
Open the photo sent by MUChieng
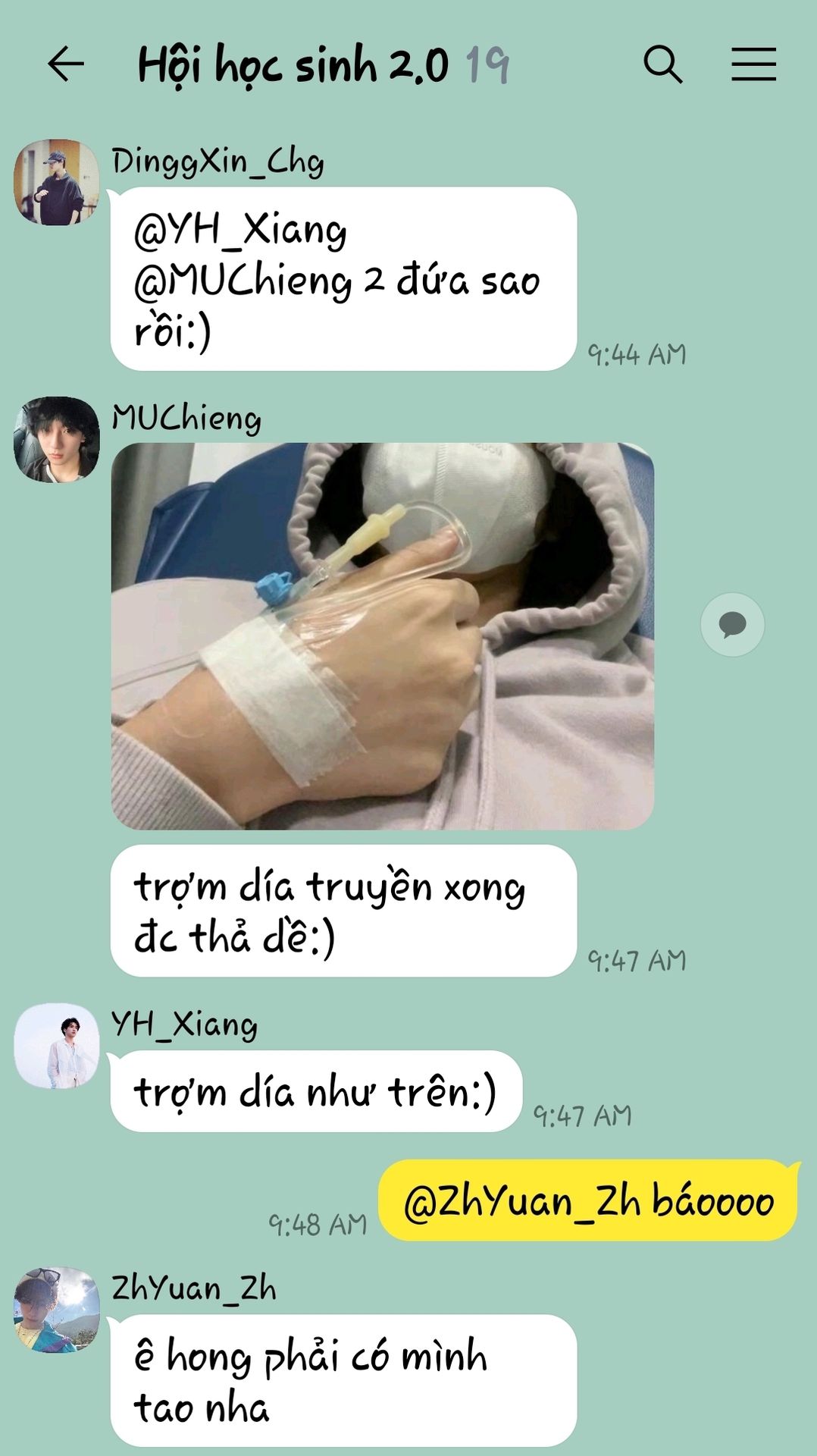click(383, 636)
